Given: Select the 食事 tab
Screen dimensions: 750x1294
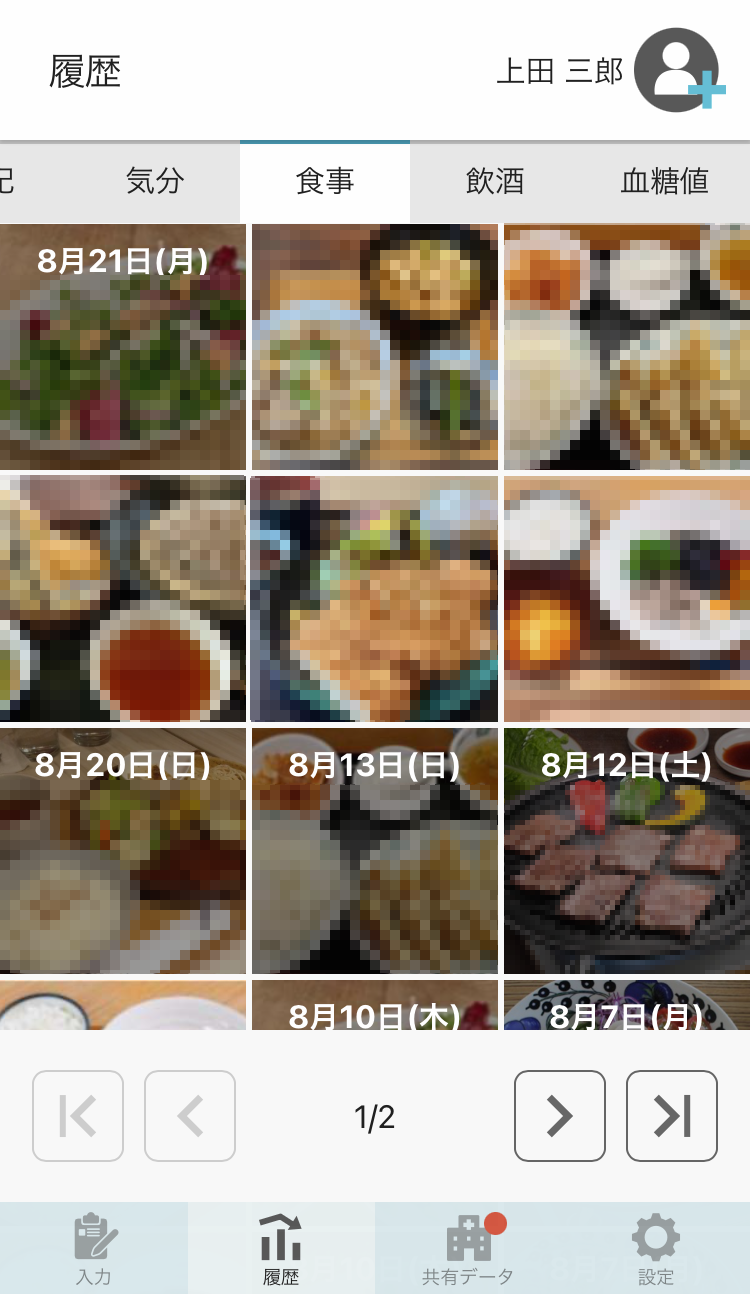Looking at the screenshot, I should (325, 181).
